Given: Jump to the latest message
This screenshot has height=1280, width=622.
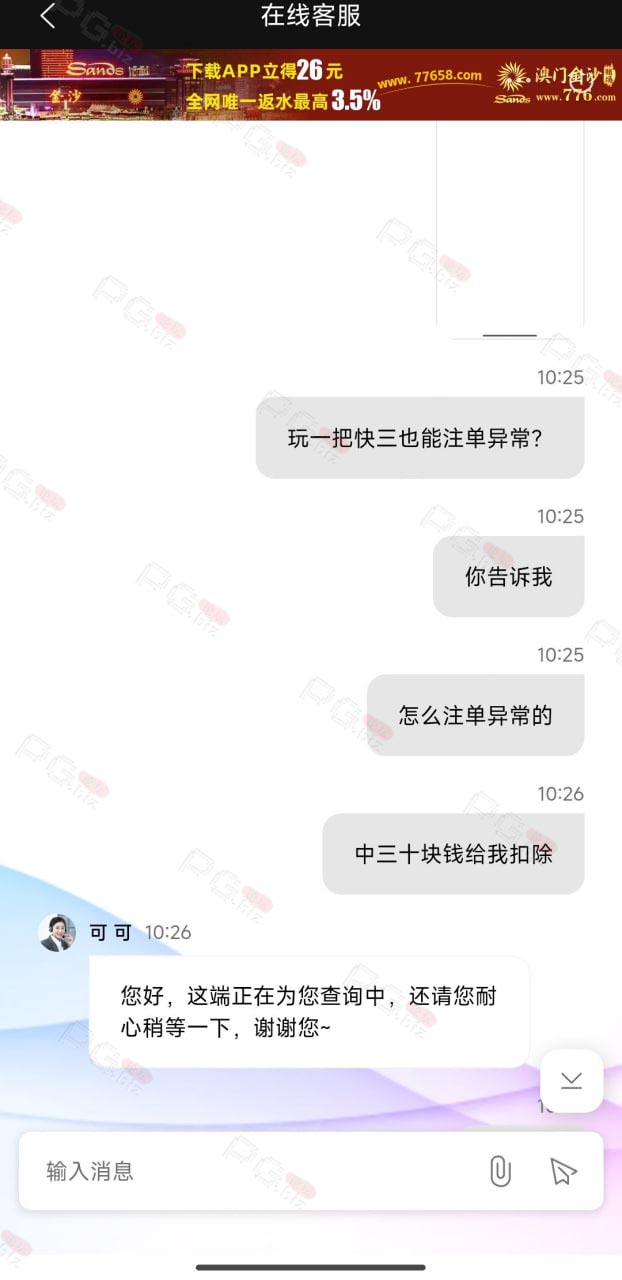Looking at the screenshot, I should 572,1081.
